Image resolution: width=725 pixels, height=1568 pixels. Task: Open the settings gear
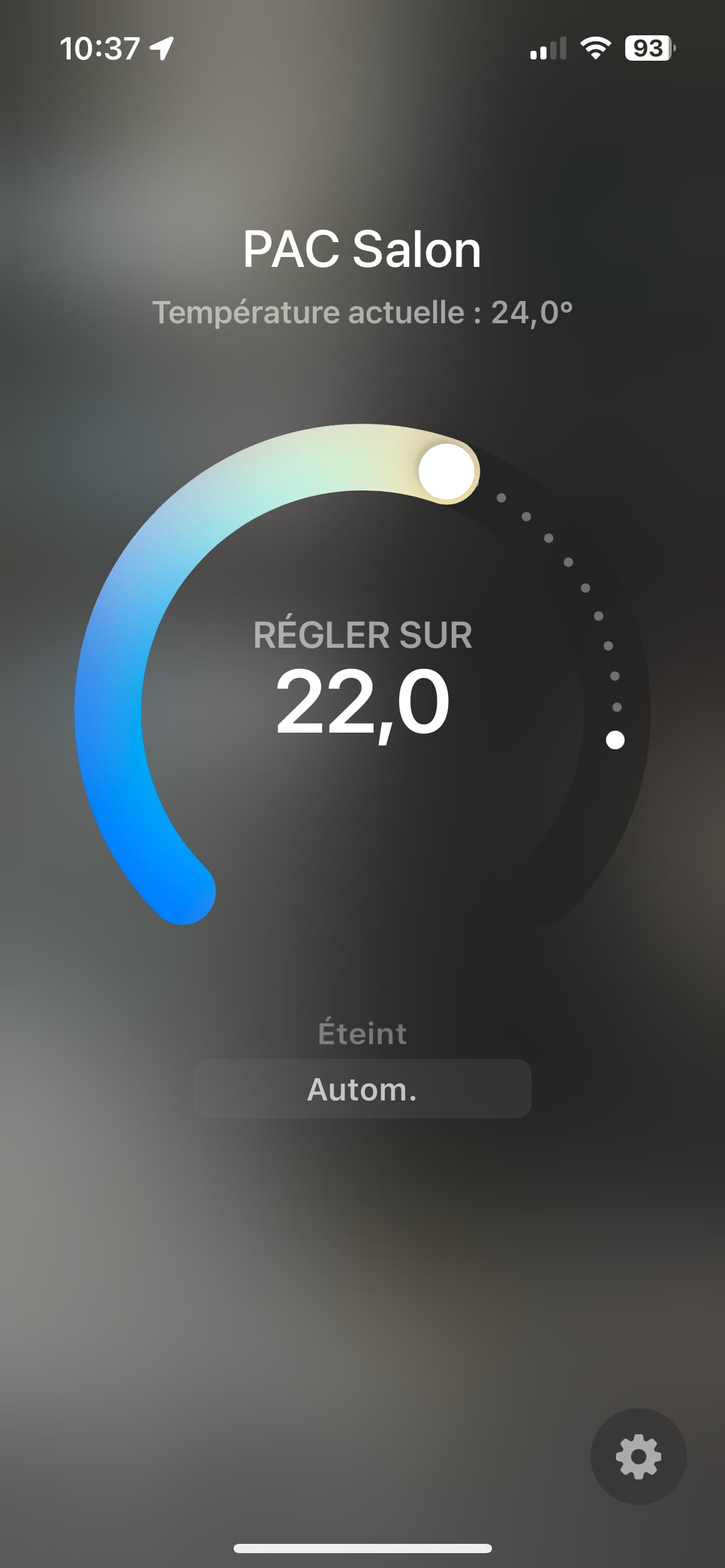(x=638, y=1457)
